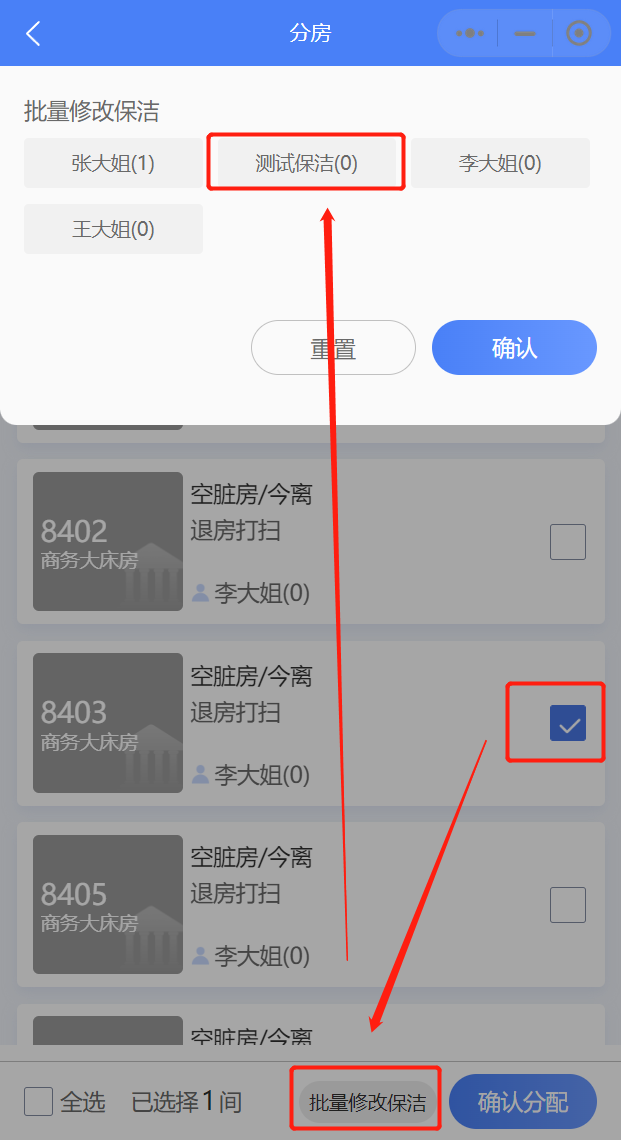621x1140 pixels.
Task: Tick the checkbox for room 8405
Action: (x=568, y=905)
